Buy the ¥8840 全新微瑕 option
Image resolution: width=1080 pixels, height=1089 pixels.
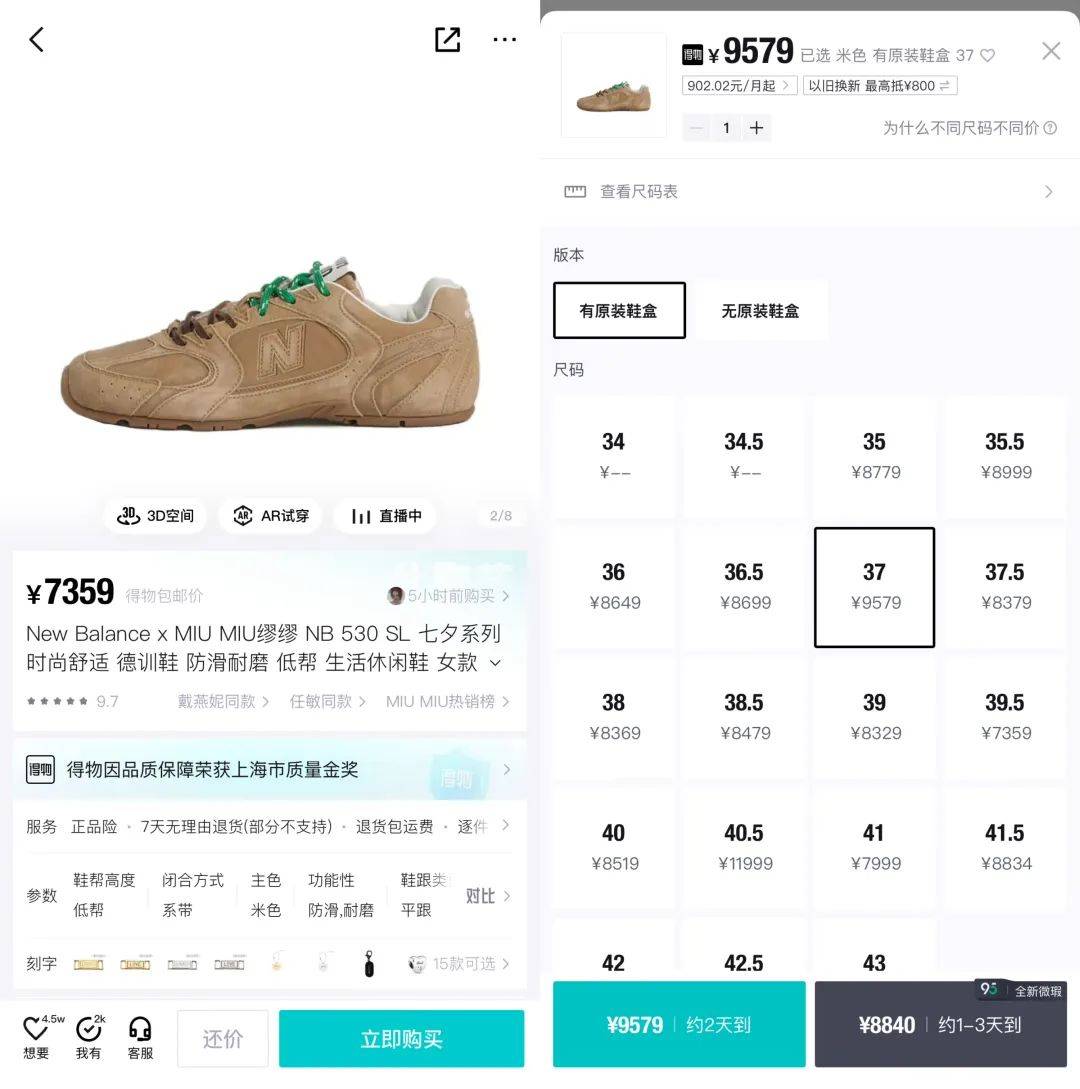[x=939, y=1024]
